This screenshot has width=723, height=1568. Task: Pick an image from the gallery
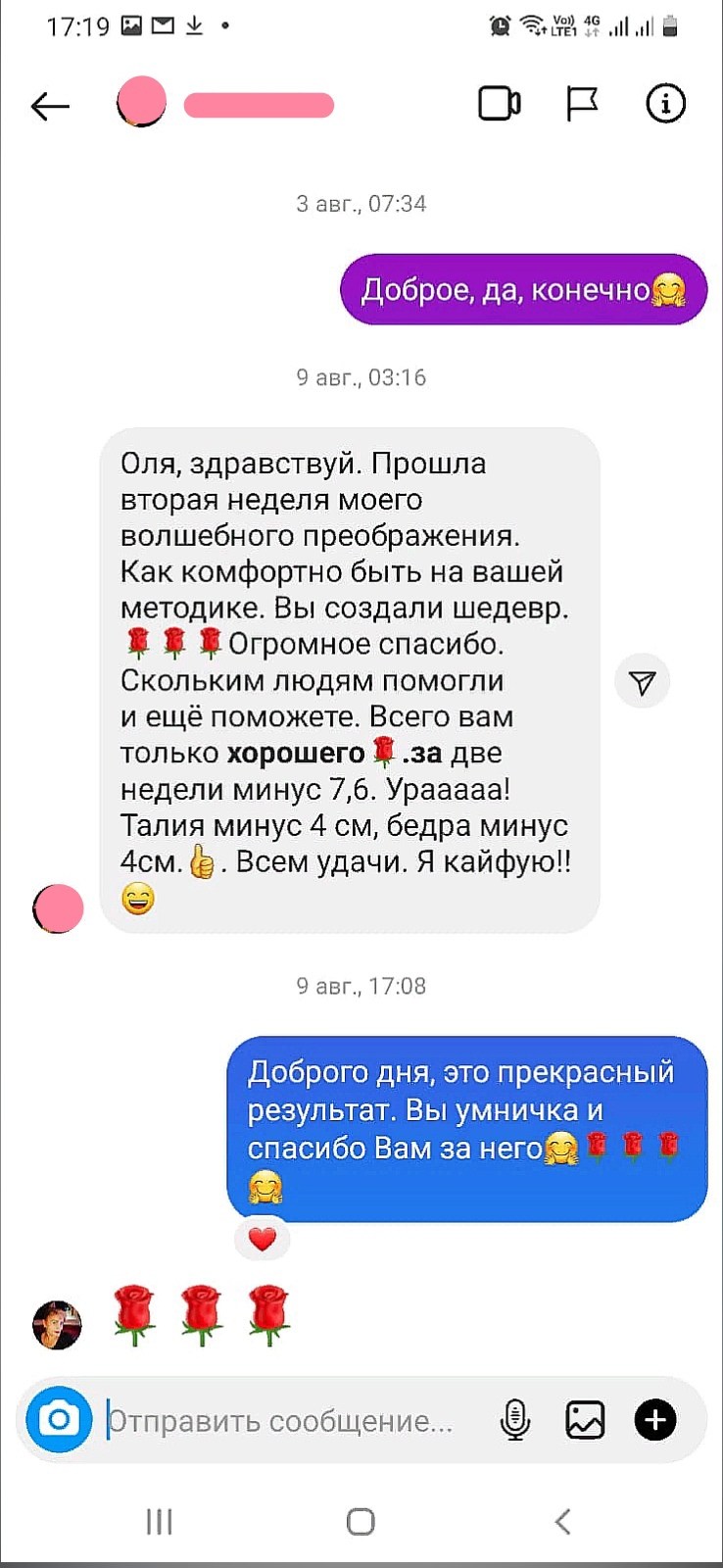tap(585, 1420)
